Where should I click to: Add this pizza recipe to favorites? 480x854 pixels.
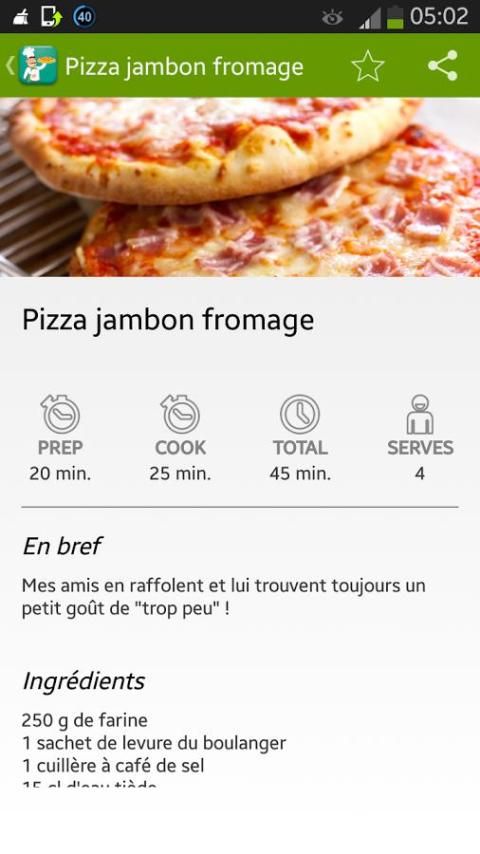368,66
